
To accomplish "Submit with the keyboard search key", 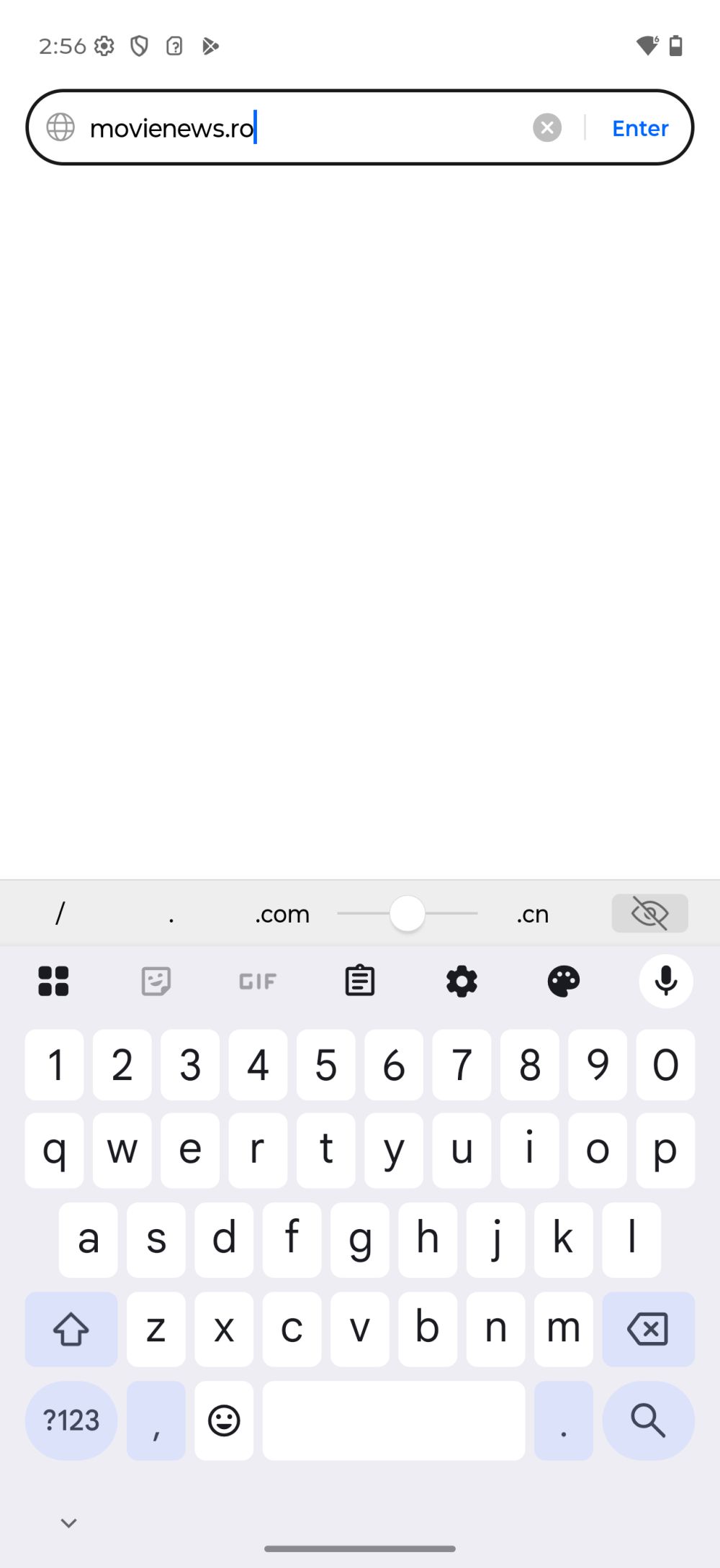I will pos(648,1420).
